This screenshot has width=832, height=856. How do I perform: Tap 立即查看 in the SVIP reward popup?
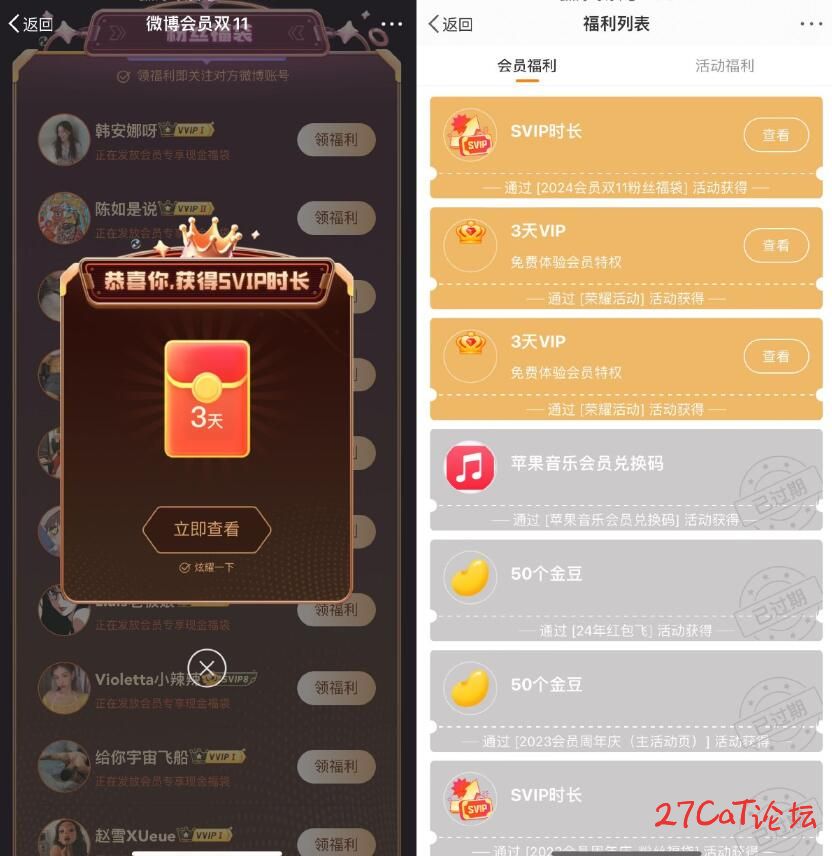pos(207,530)
